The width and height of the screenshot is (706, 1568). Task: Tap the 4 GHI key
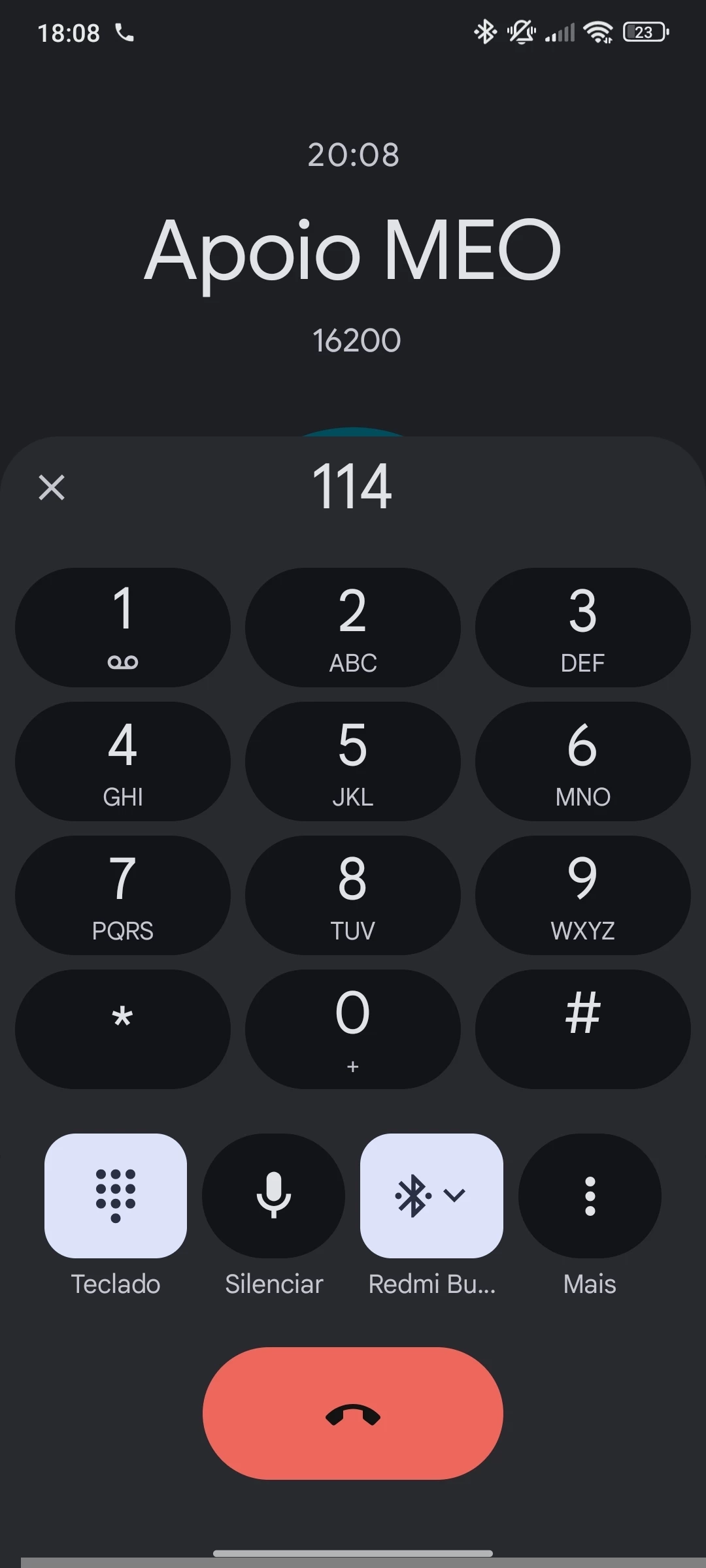[123, 761]
